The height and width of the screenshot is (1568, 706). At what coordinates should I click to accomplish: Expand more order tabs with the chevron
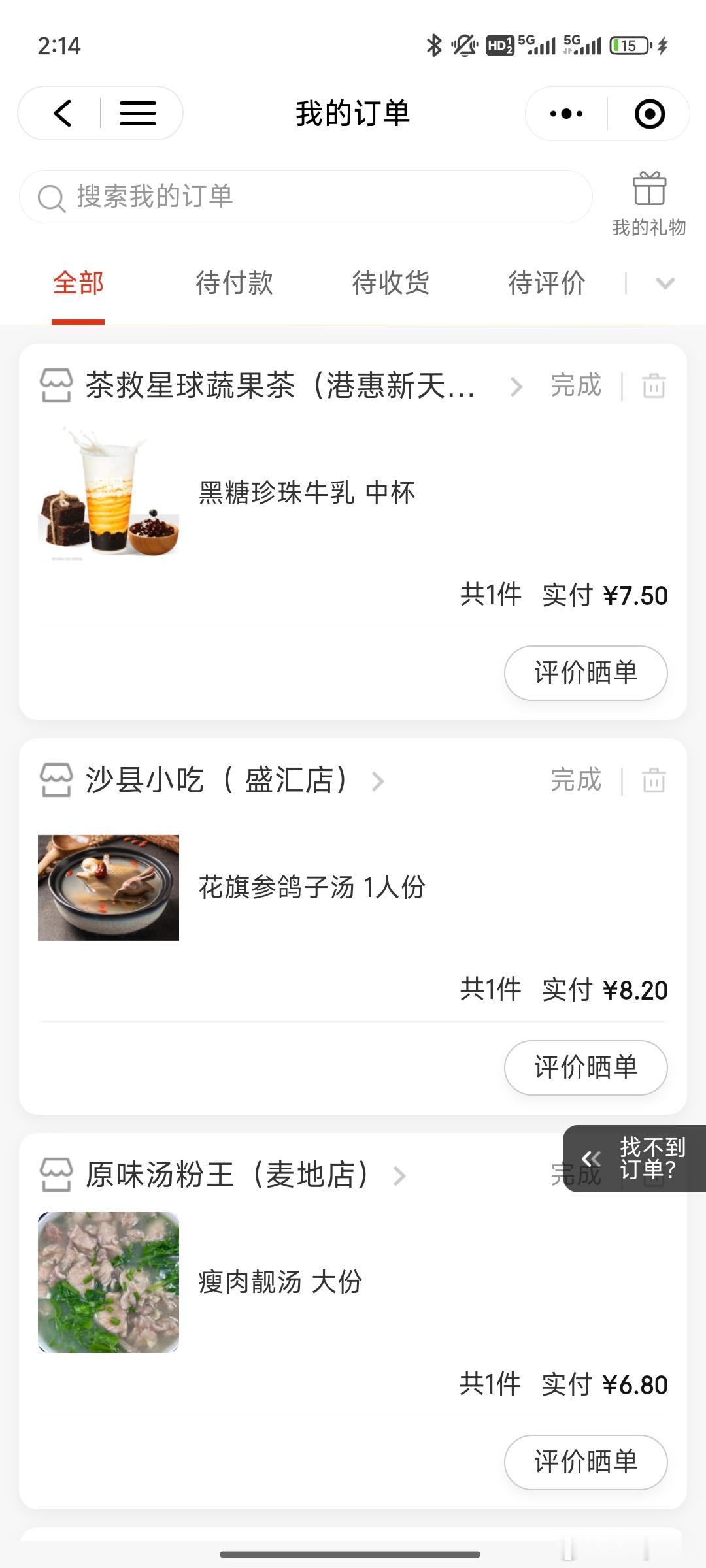pyautogui.click(x=665, y=284)
